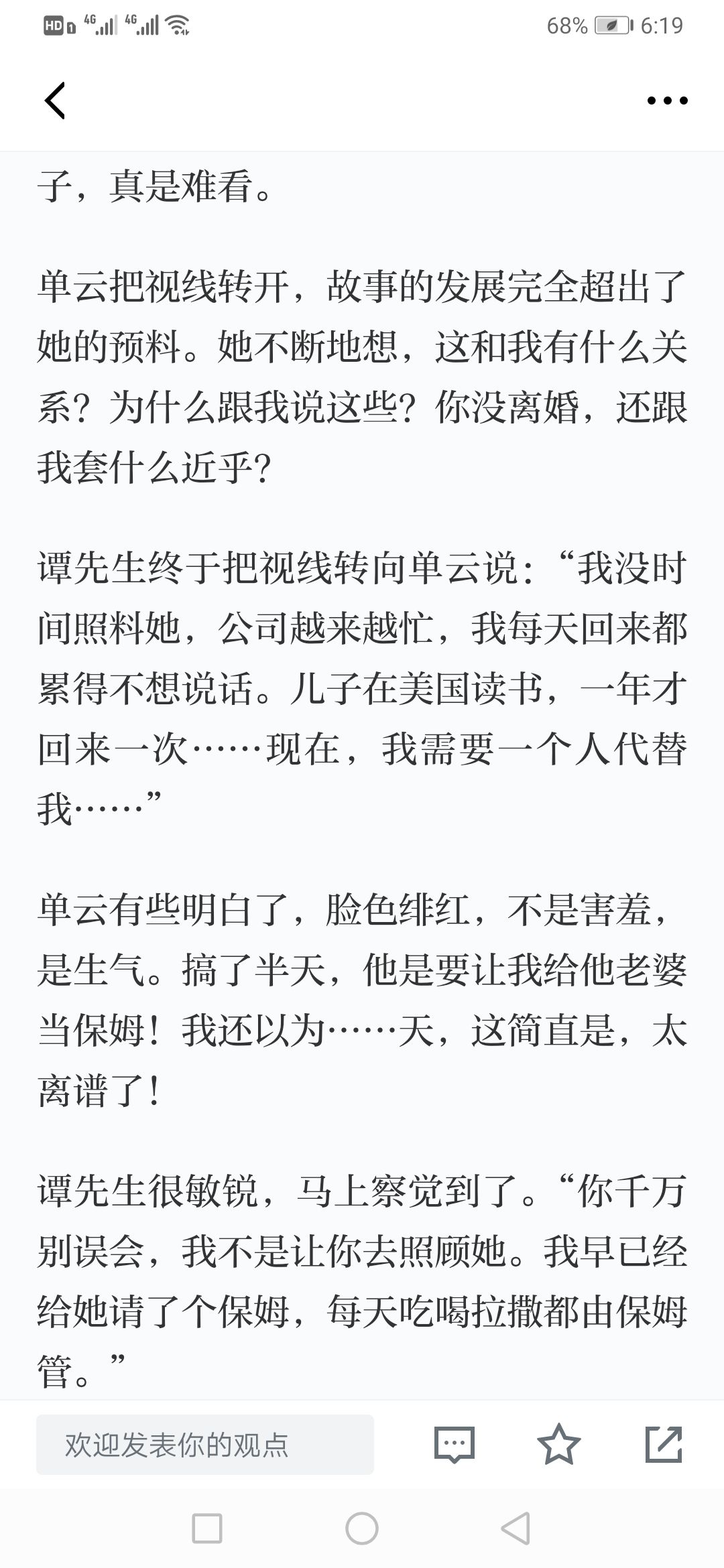Open the comments bubble icon
The image size is (724, 1568).
click(x=455, y=1445)
